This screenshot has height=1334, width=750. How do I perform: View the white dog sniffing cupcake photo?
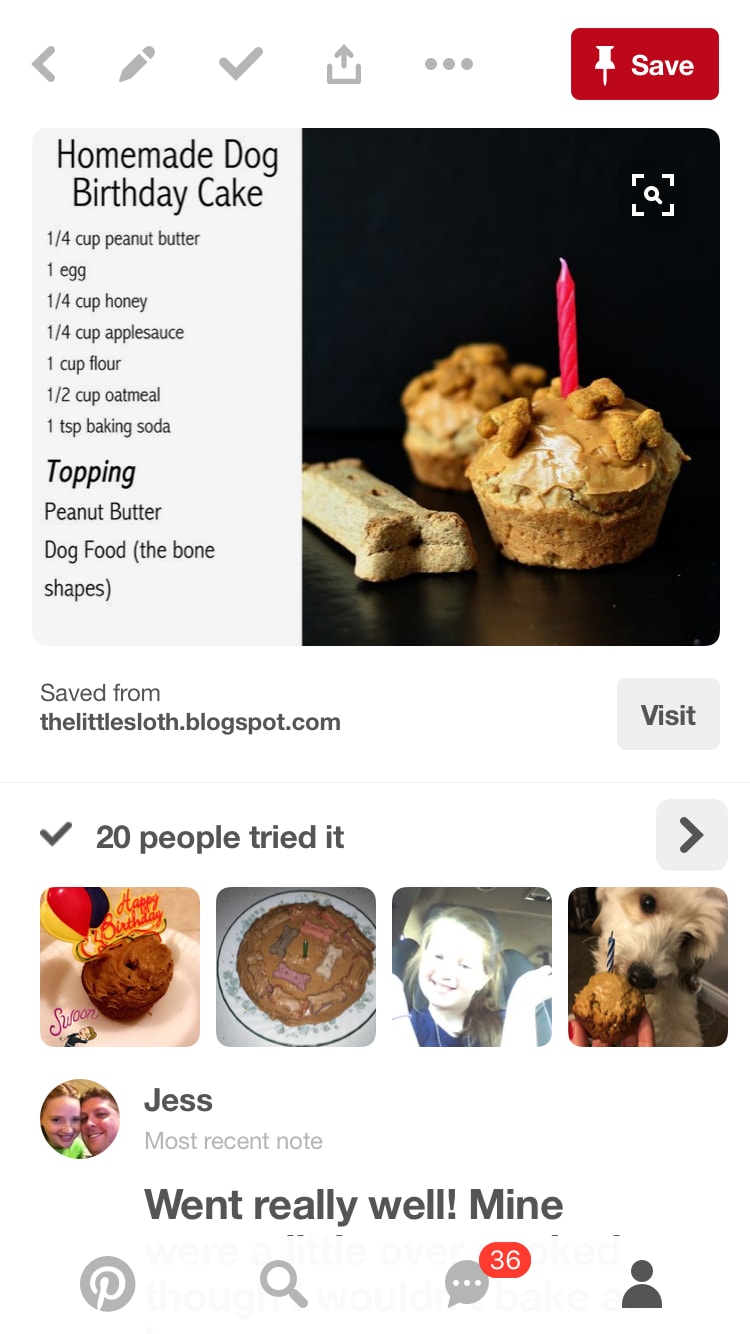648,967
